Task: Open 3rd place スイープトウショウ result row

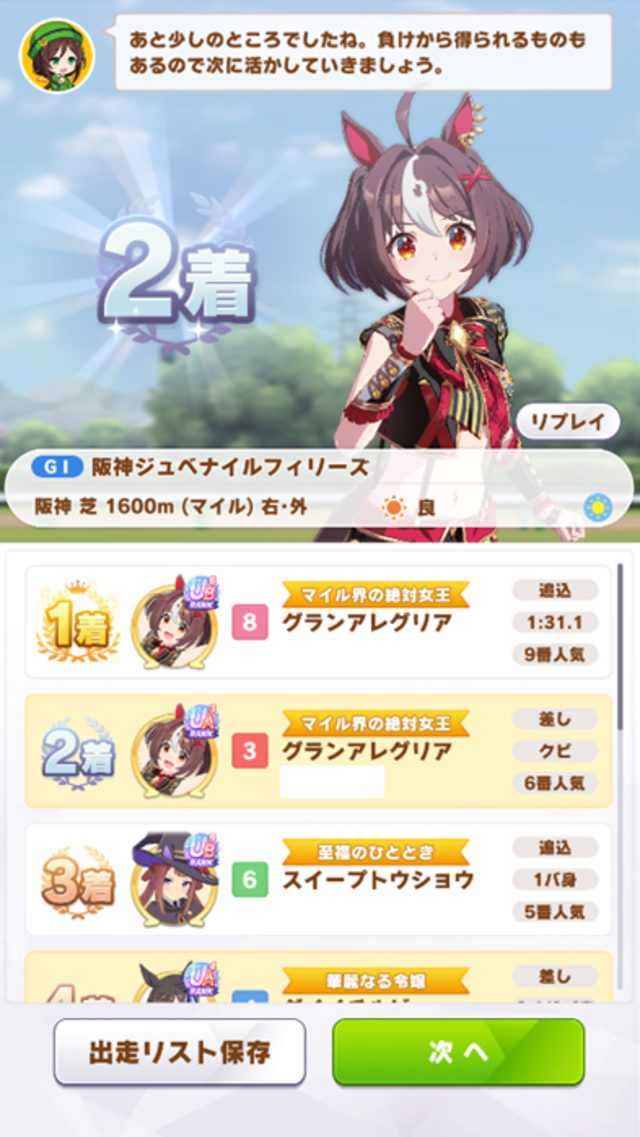Action: [318, 880]
